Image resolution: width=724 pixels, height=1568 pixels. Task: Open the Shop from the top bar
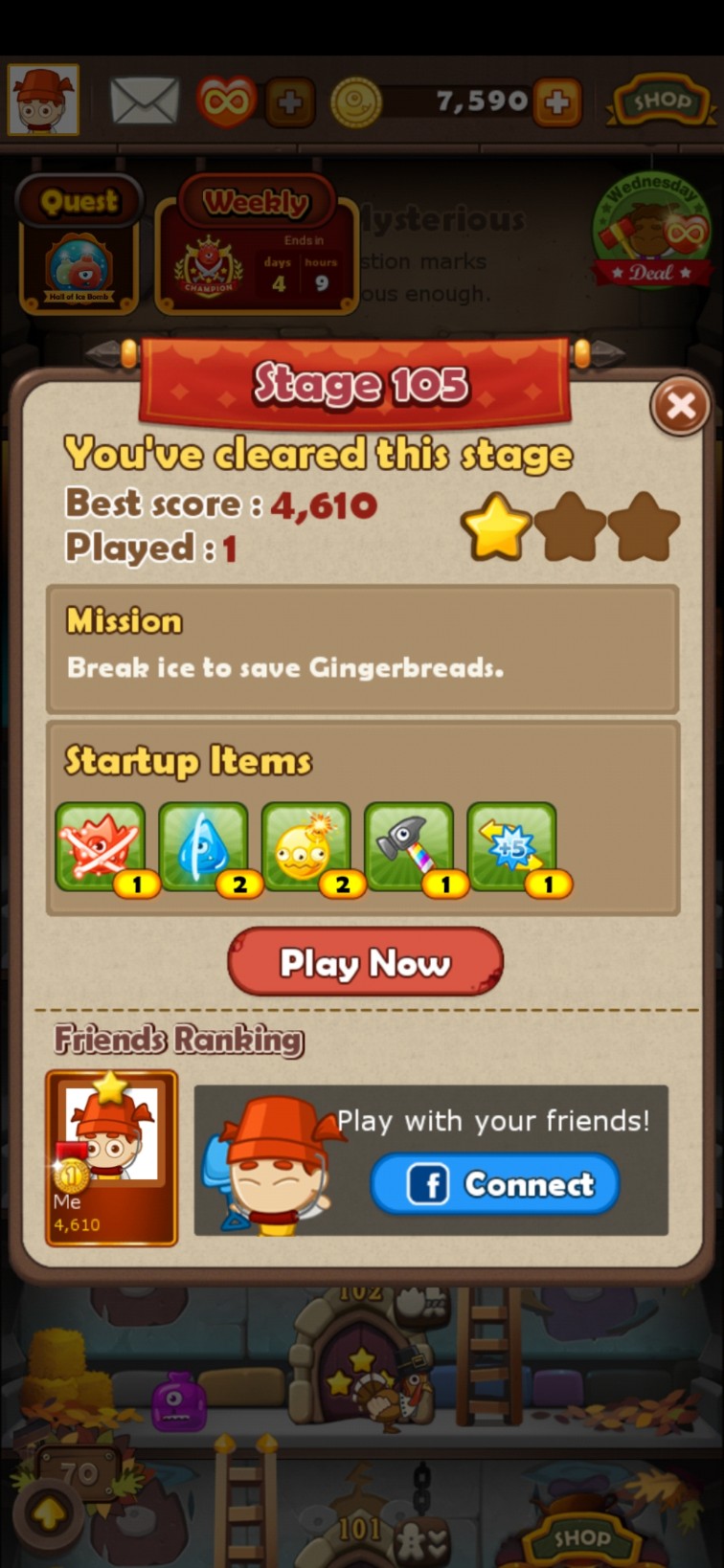661,101
